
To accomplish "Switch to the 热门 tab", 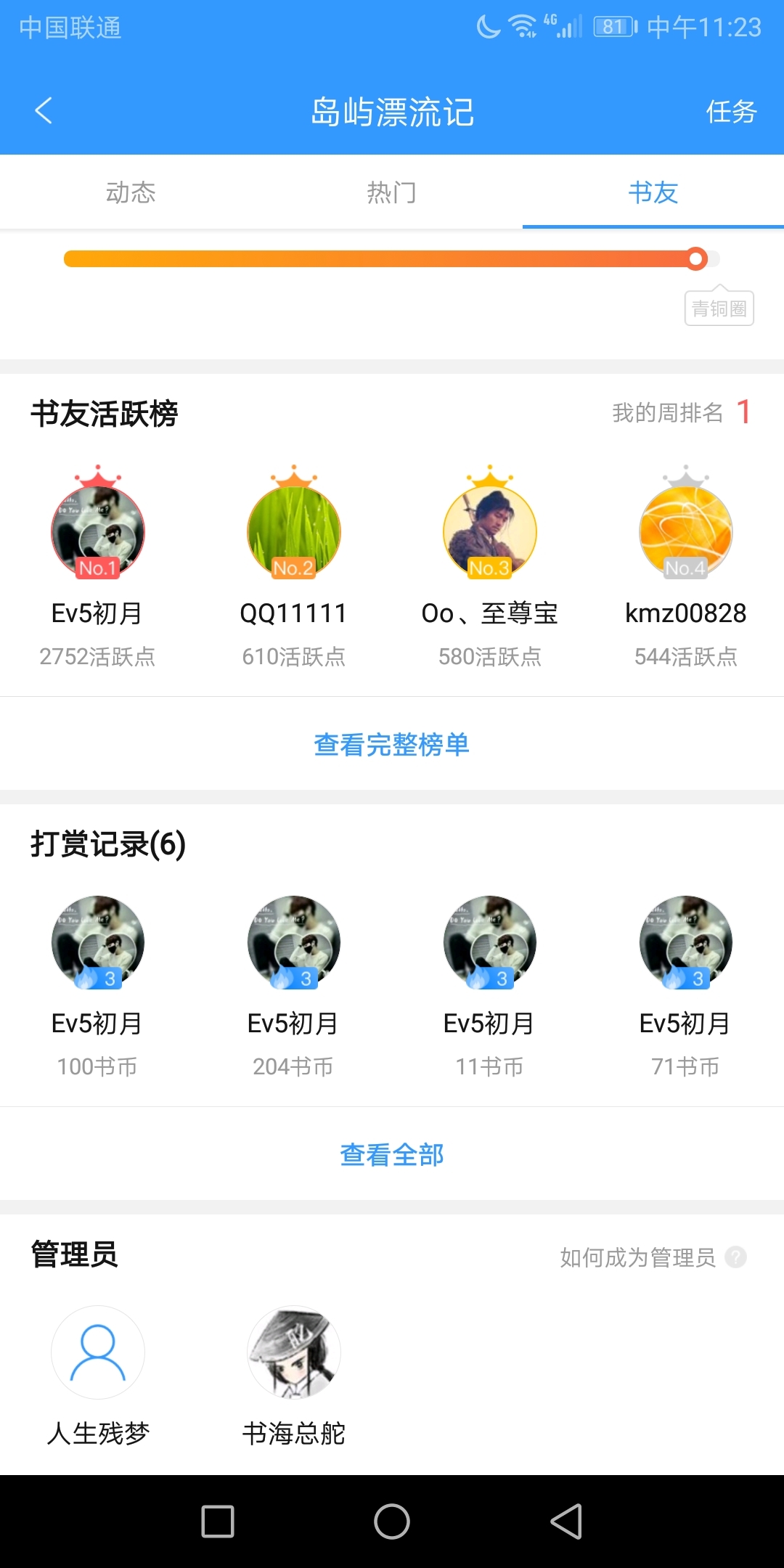I will [x=392, y=192].
